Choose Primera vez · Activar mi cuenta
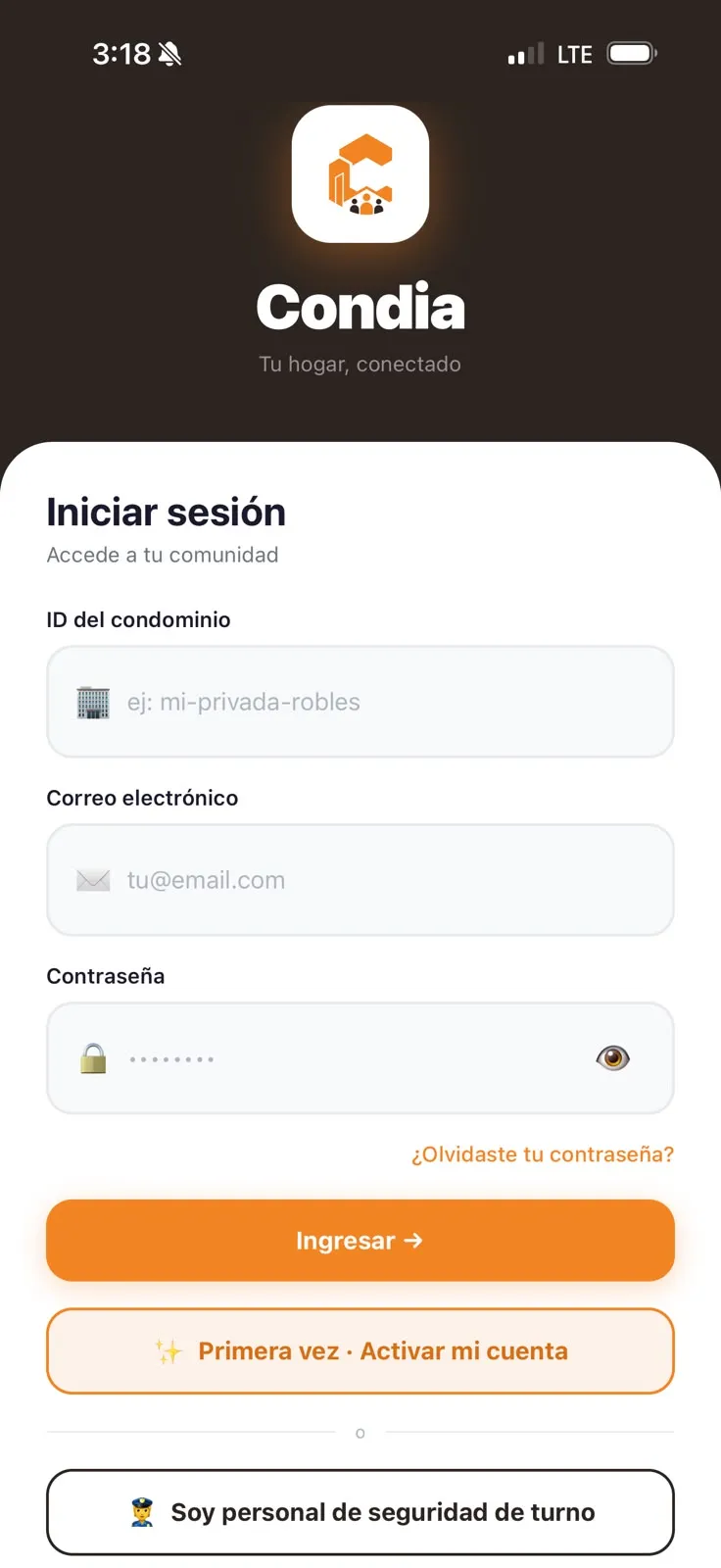Viewport: 721px width, 1568px height. (x=360, y=1351)
